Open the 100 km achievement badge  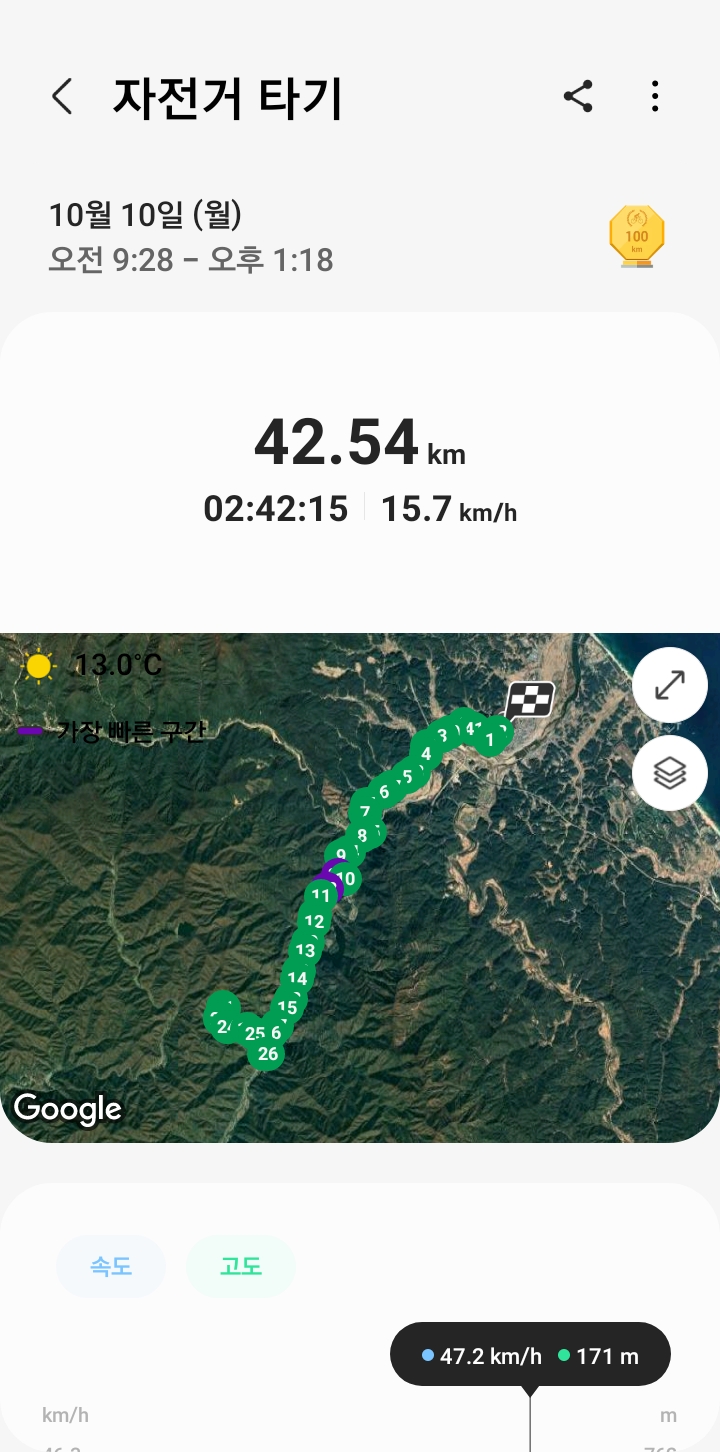pos(637,237)
